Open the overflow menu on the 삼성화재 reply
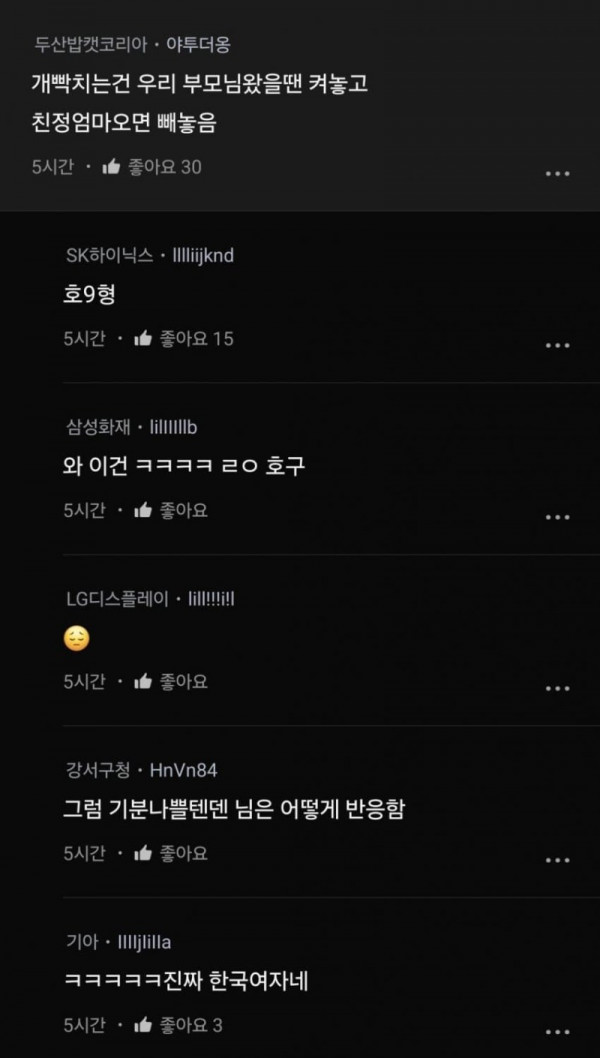 point(557,517)
